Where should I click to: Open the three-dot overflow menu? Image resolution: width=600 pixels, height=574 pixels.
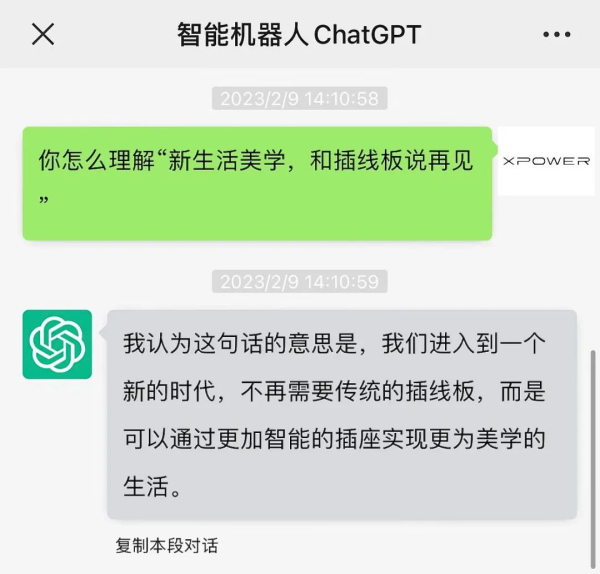pyautogui.click(x=556, y=34)
